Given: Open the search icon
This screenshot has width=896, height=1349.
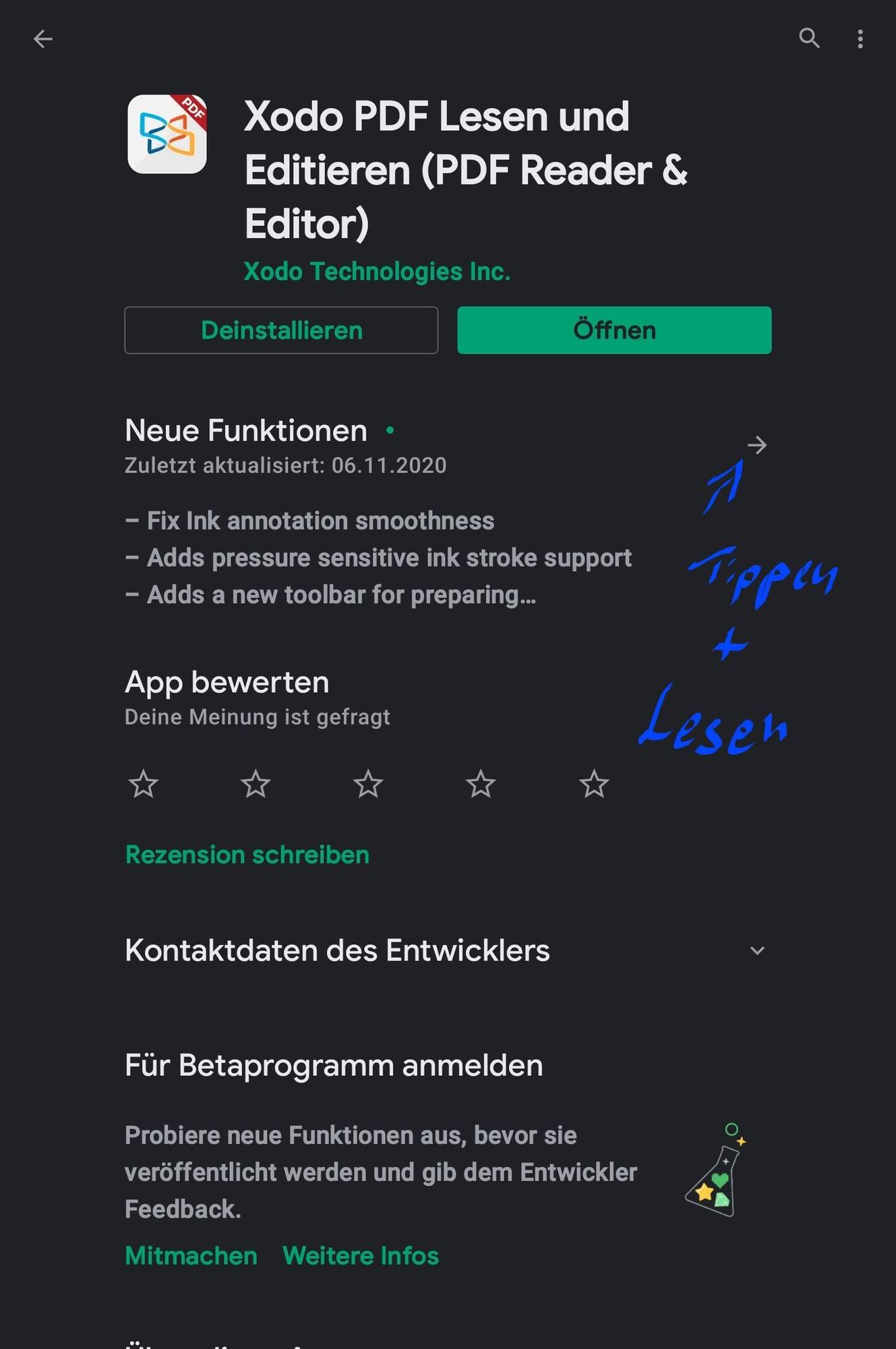Looking at the screenshot, I should pos(809,38).
